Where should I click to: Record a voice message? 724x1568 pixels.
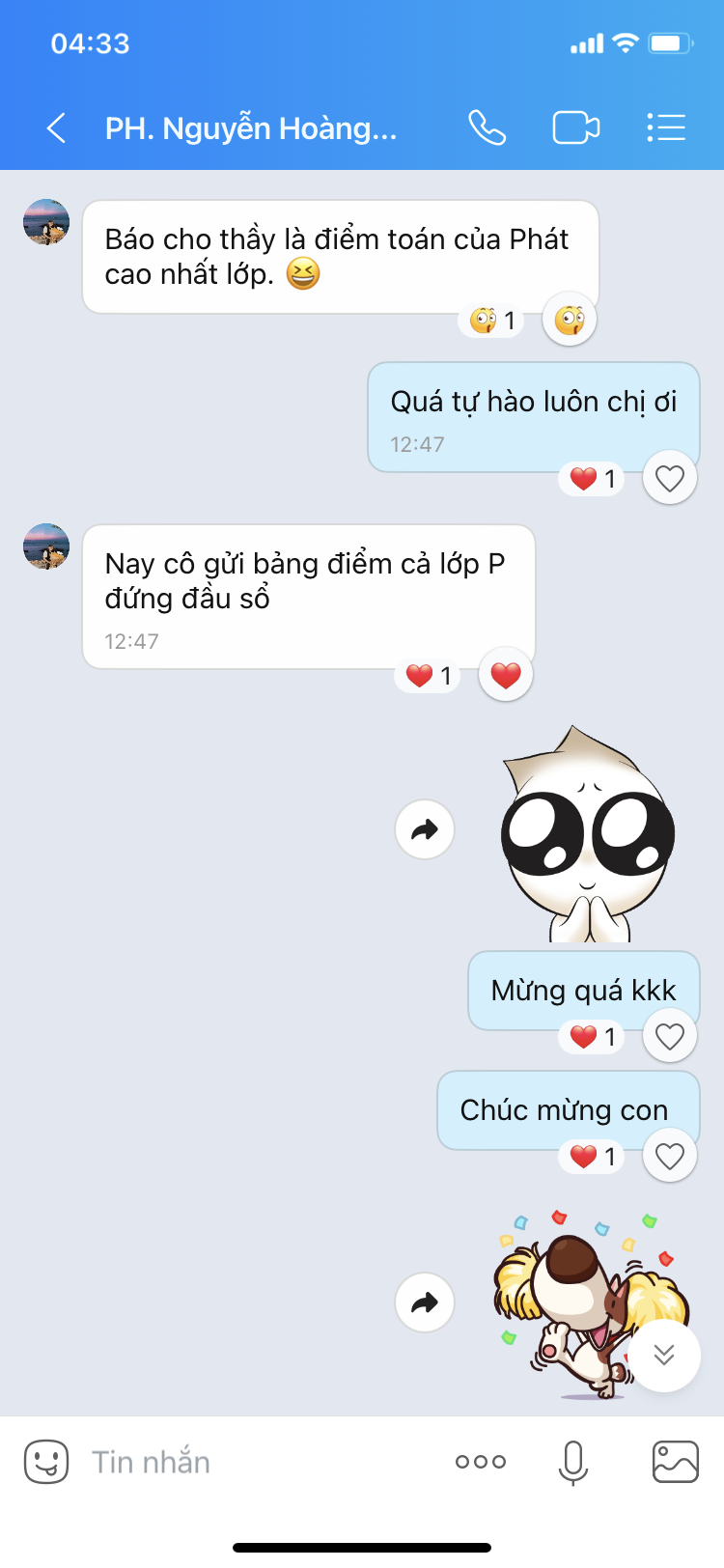tap(573, 1462)
